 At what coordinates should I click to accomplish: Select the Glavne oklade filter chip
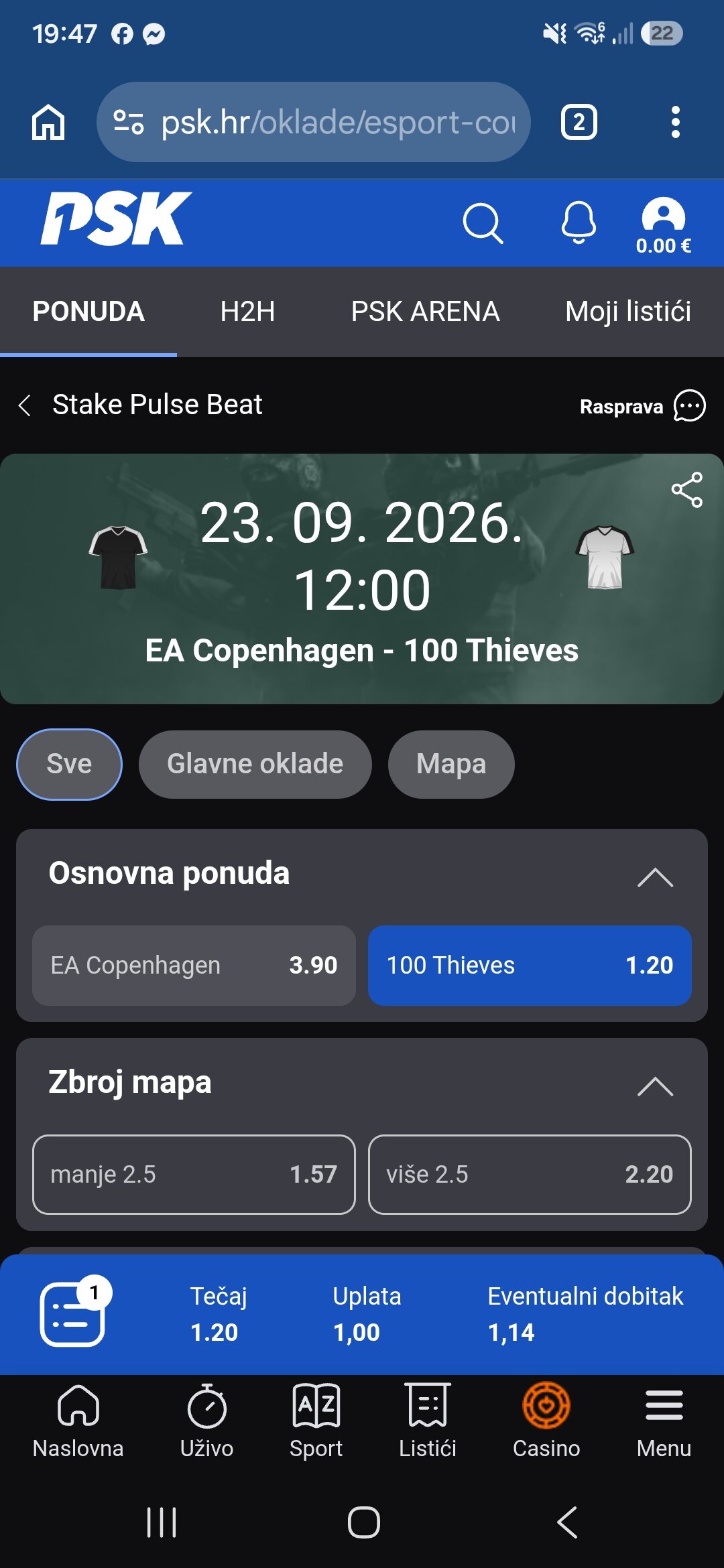click(x=255, y=764)
